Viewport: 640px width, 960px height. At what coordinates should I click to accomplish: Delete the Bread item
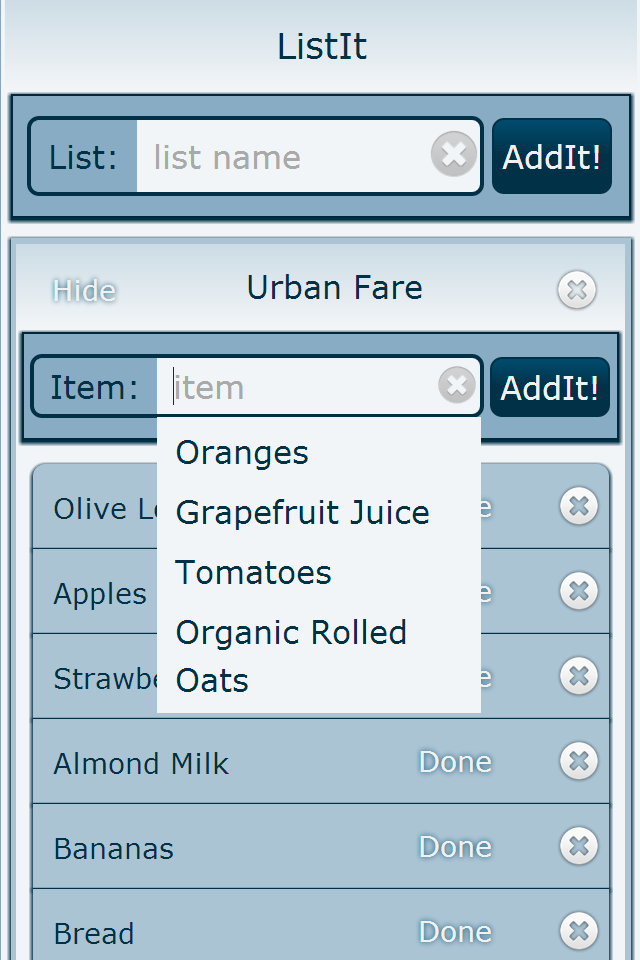(x=578, y=931)
